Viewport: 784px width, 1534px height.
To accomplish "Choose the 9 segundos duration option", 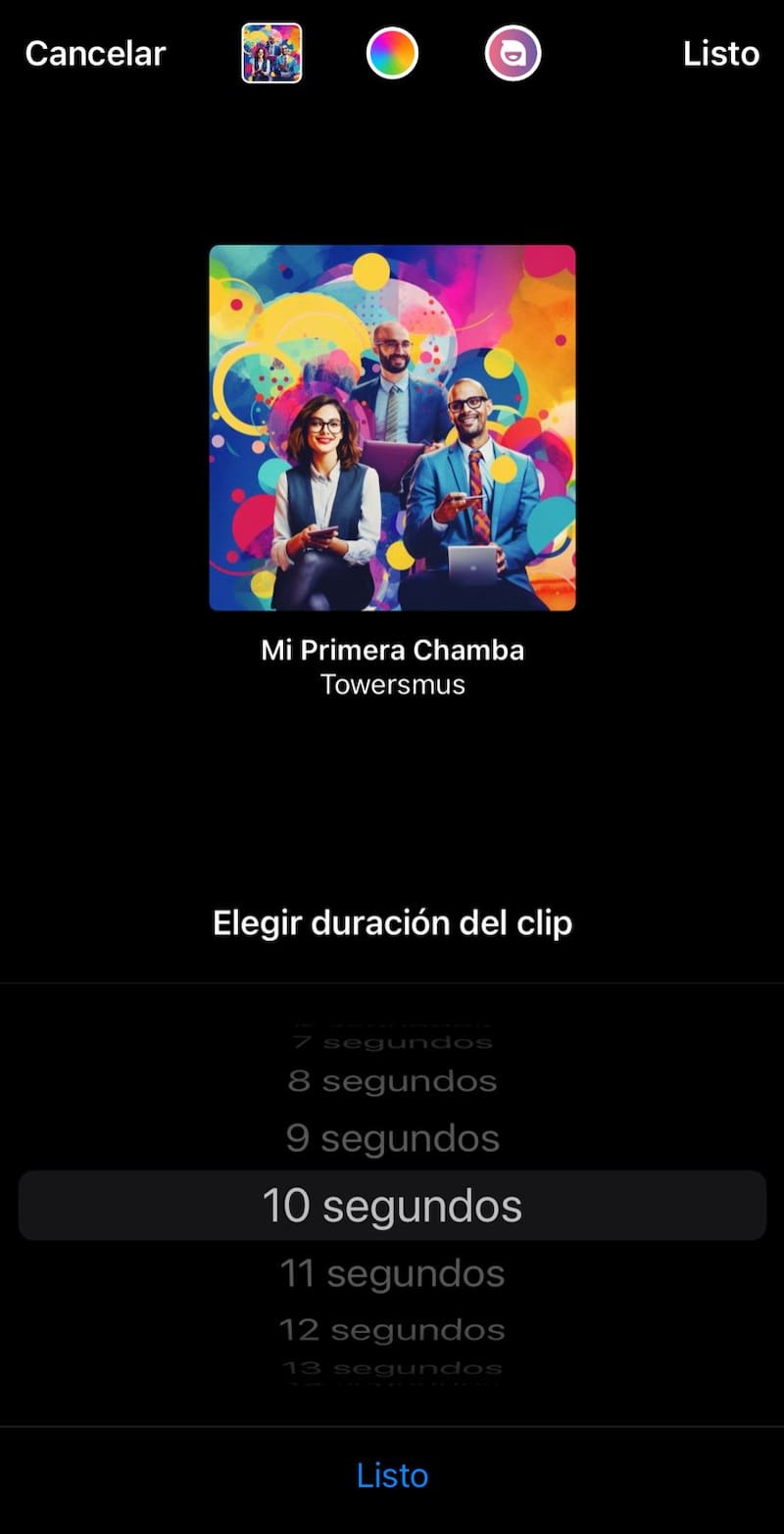I will 392,1138.
